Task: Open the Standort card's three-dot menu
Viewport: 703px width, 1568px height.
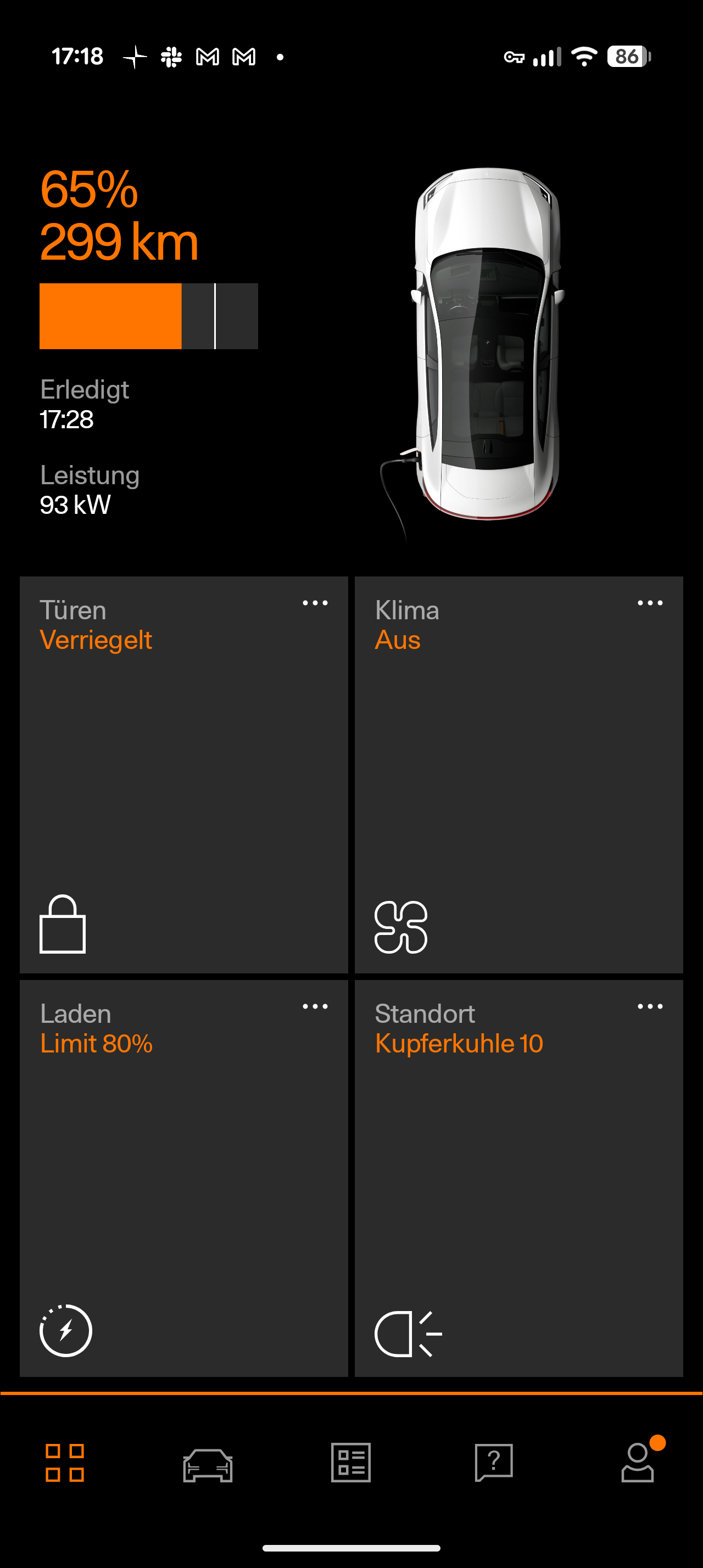Action: 649,1007
